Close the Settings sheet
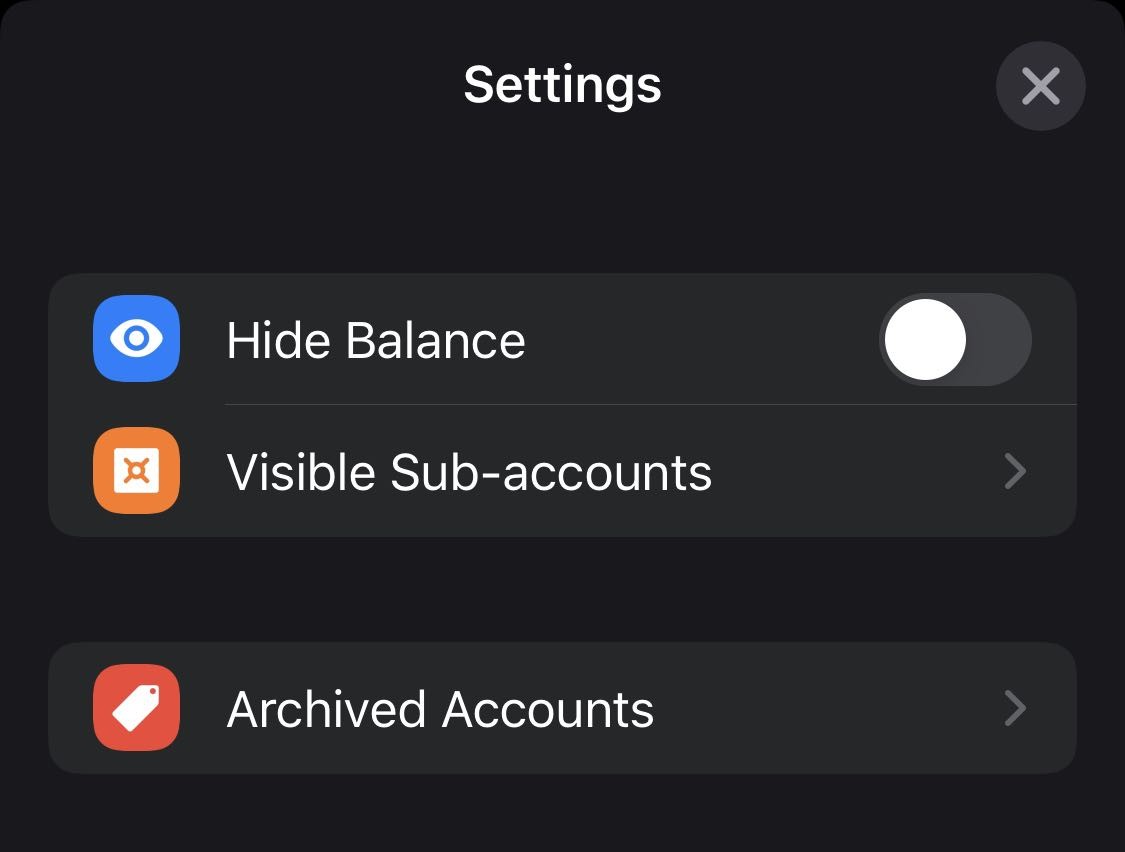This screenshot has width=1125, height=852. (x=1040, y=87)
